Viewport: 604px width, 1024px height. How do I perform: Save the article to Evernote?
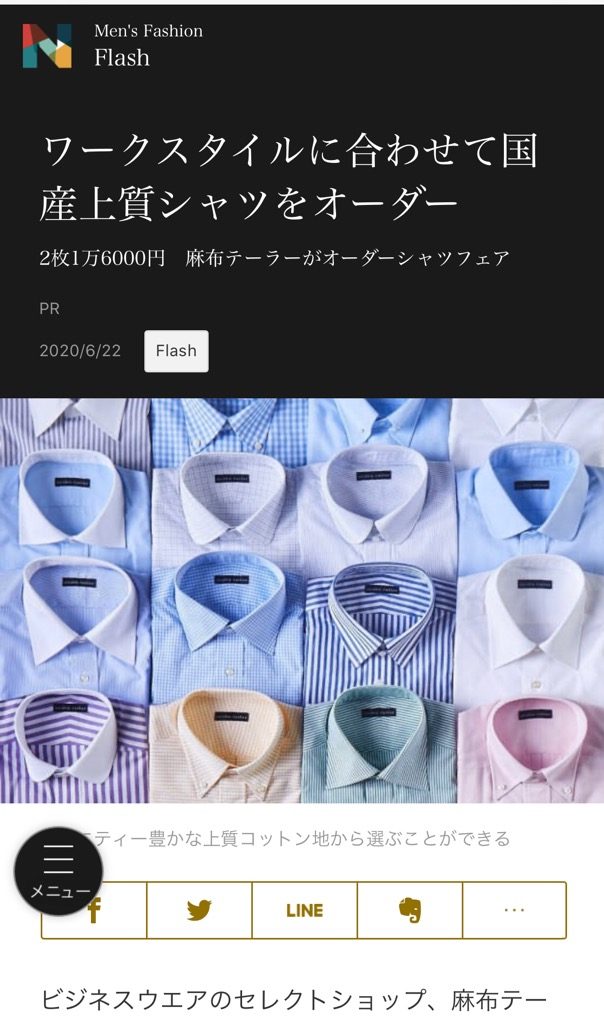pyautogui.click(x=410, y=910)
